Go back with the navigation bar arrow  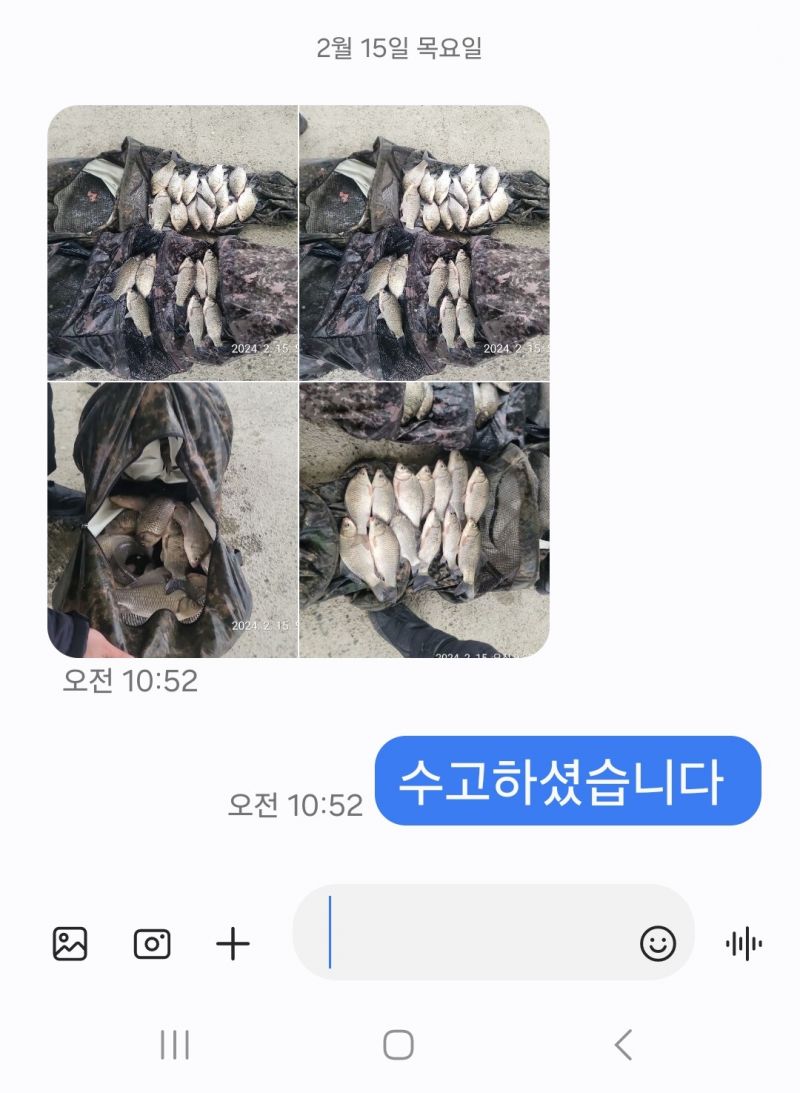click(x=623, y=1045)
